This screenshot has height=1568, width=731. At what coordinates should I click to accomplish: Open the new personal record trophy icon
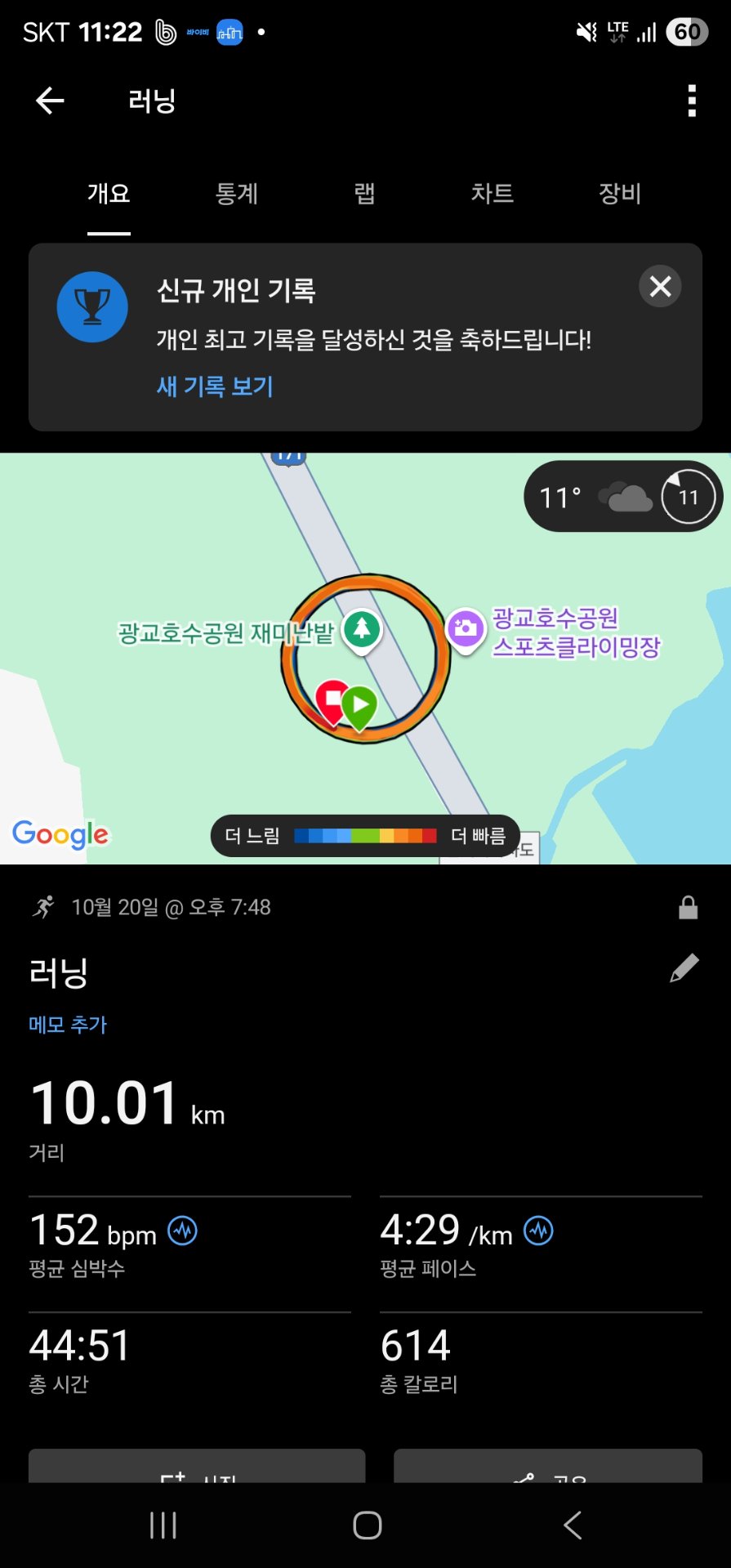tap(91, 306)
